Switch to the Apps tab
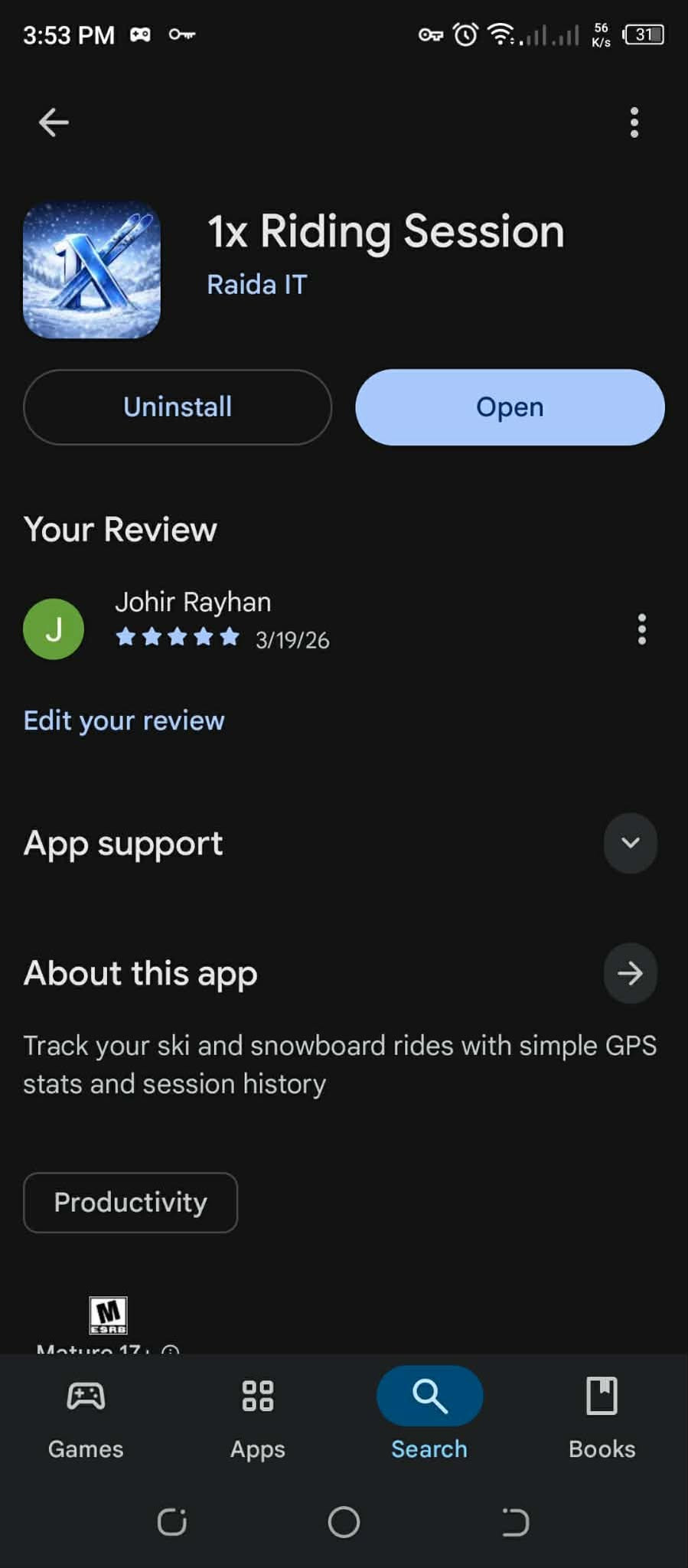This screenshot has height=1568, width=688. 258,1416
